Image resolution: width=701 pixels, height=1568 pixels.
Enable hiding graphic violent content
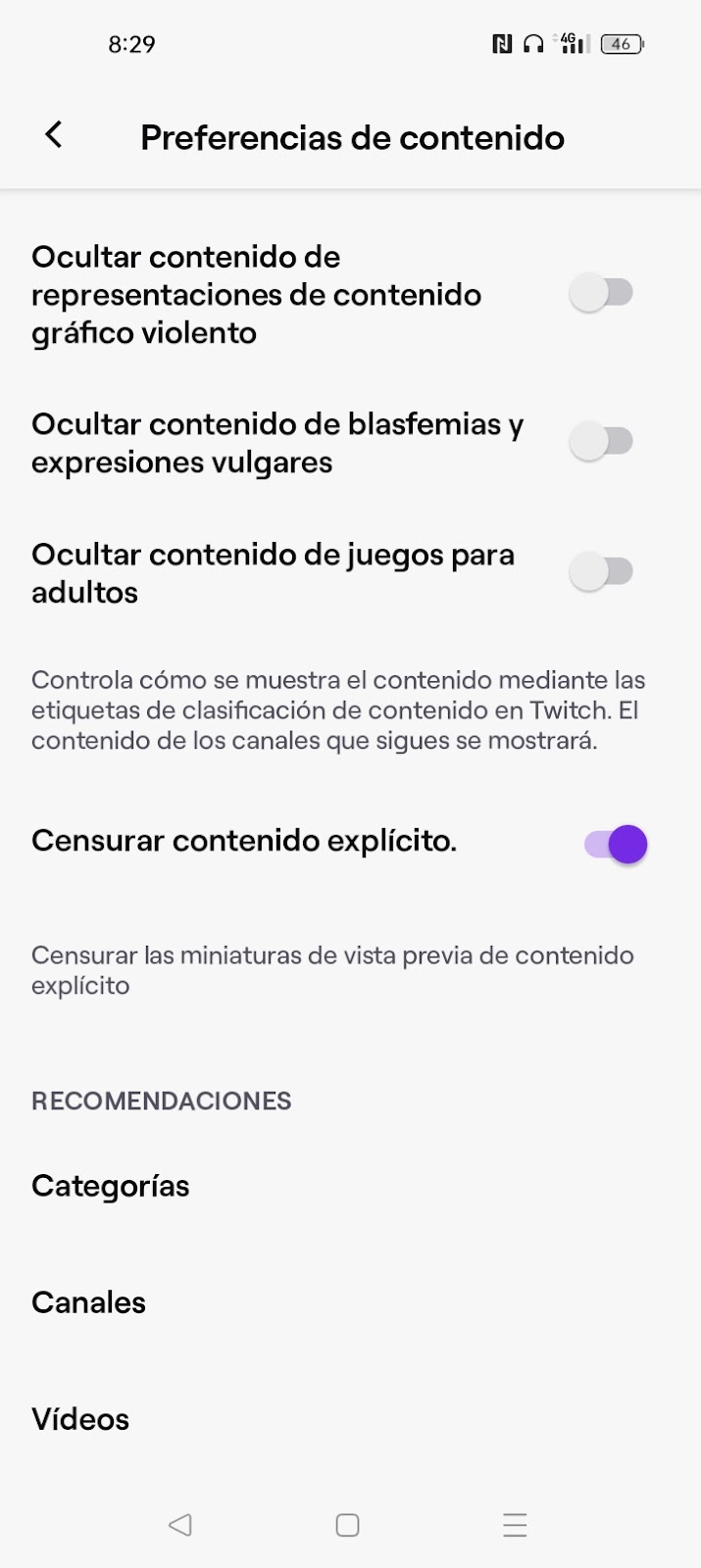tap(602, 293)
